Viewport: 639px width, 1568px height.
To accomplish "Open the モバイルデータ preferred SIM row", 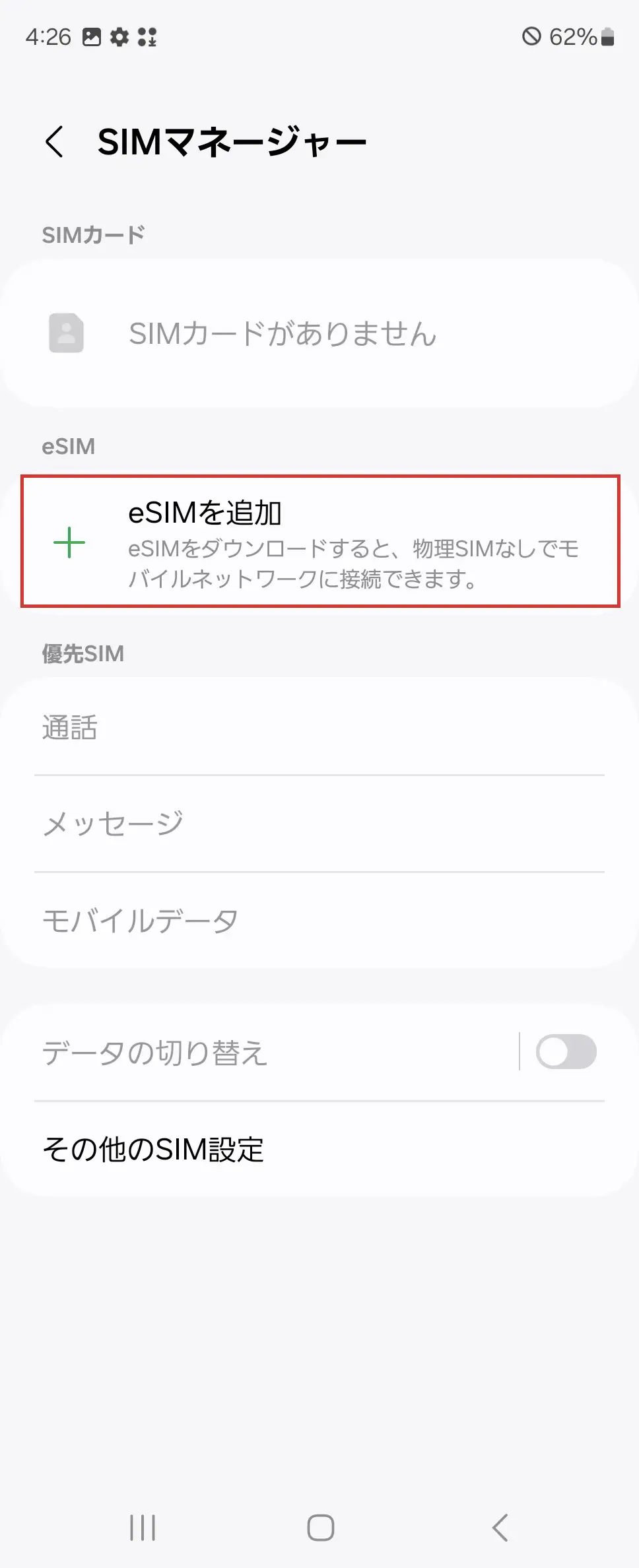I will point(140,920).
